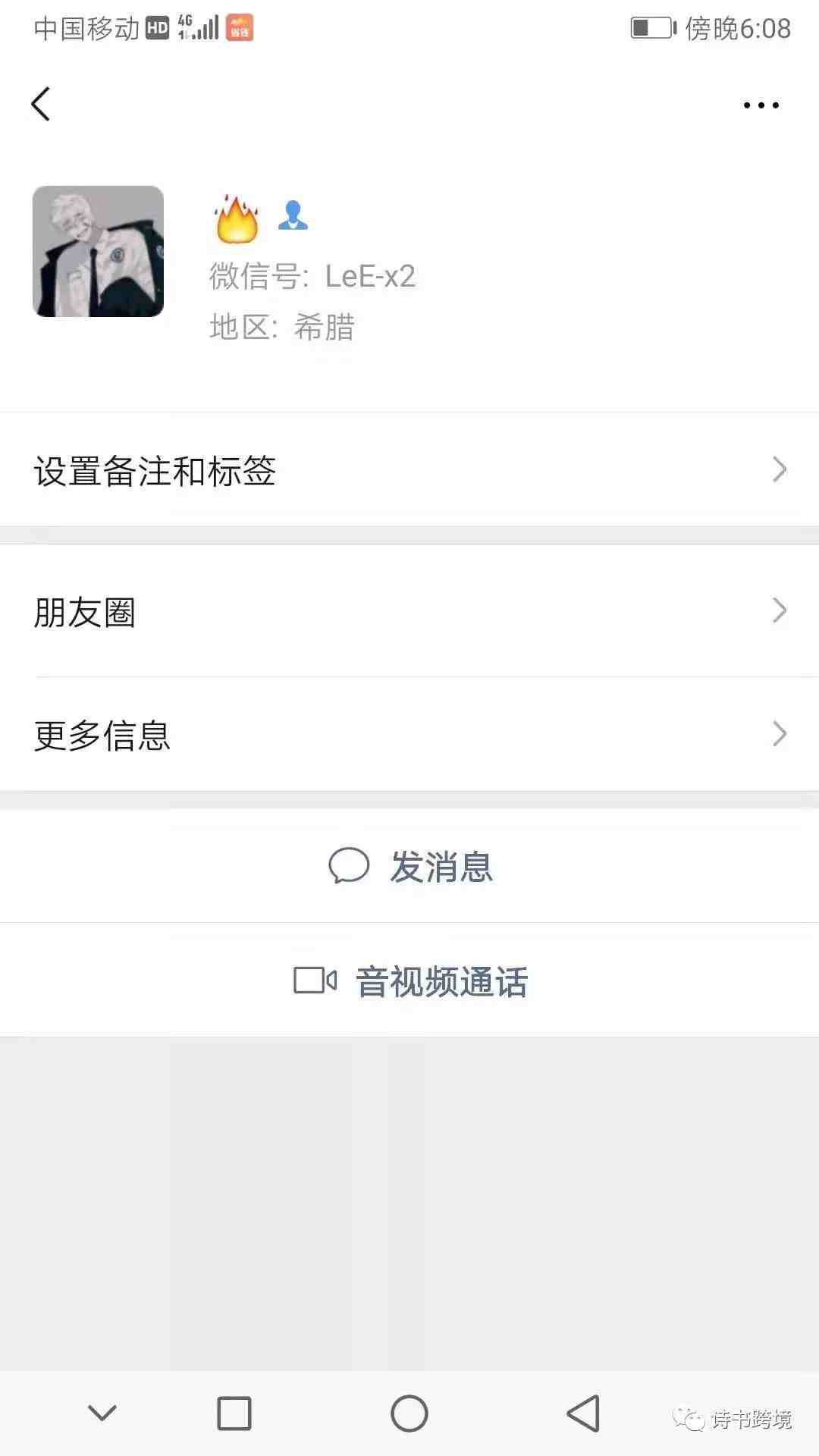Hide navigation bar with the down chevron
Image resolution: width=819 pixels, height=1456 pixels.
[x=102, y=1413]
